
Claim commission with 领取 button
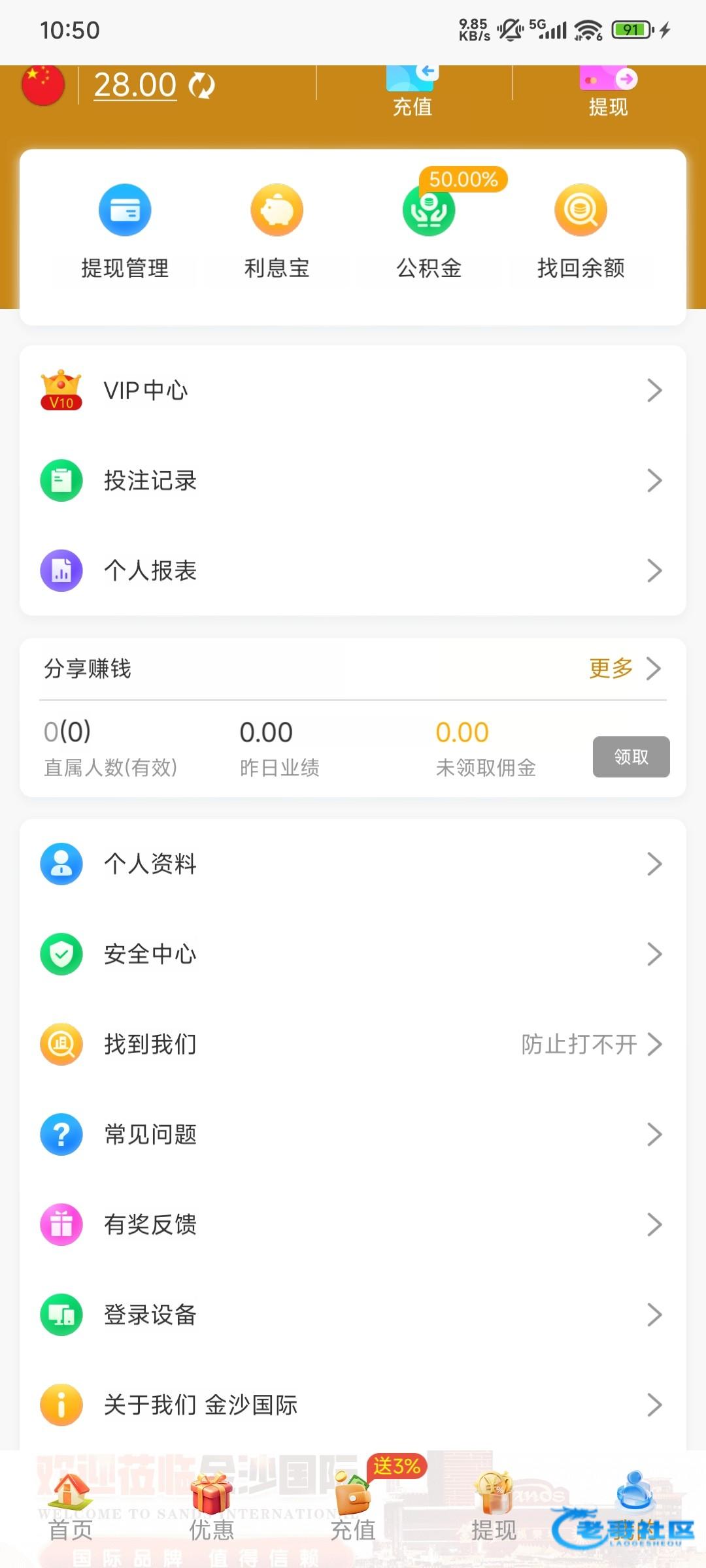click(x=631, y=757)
